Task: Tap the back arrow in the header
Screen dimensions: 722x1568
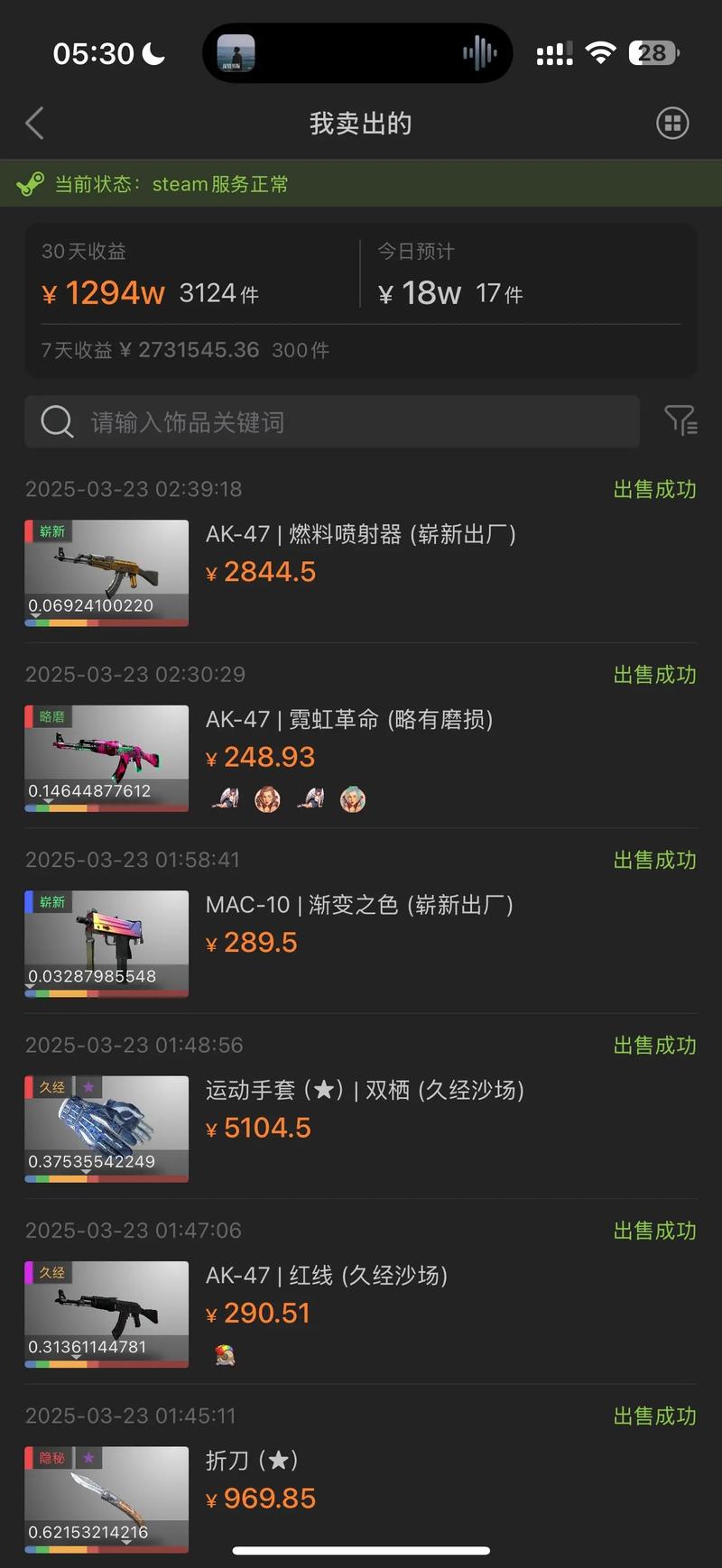Action: pos(34,123)
